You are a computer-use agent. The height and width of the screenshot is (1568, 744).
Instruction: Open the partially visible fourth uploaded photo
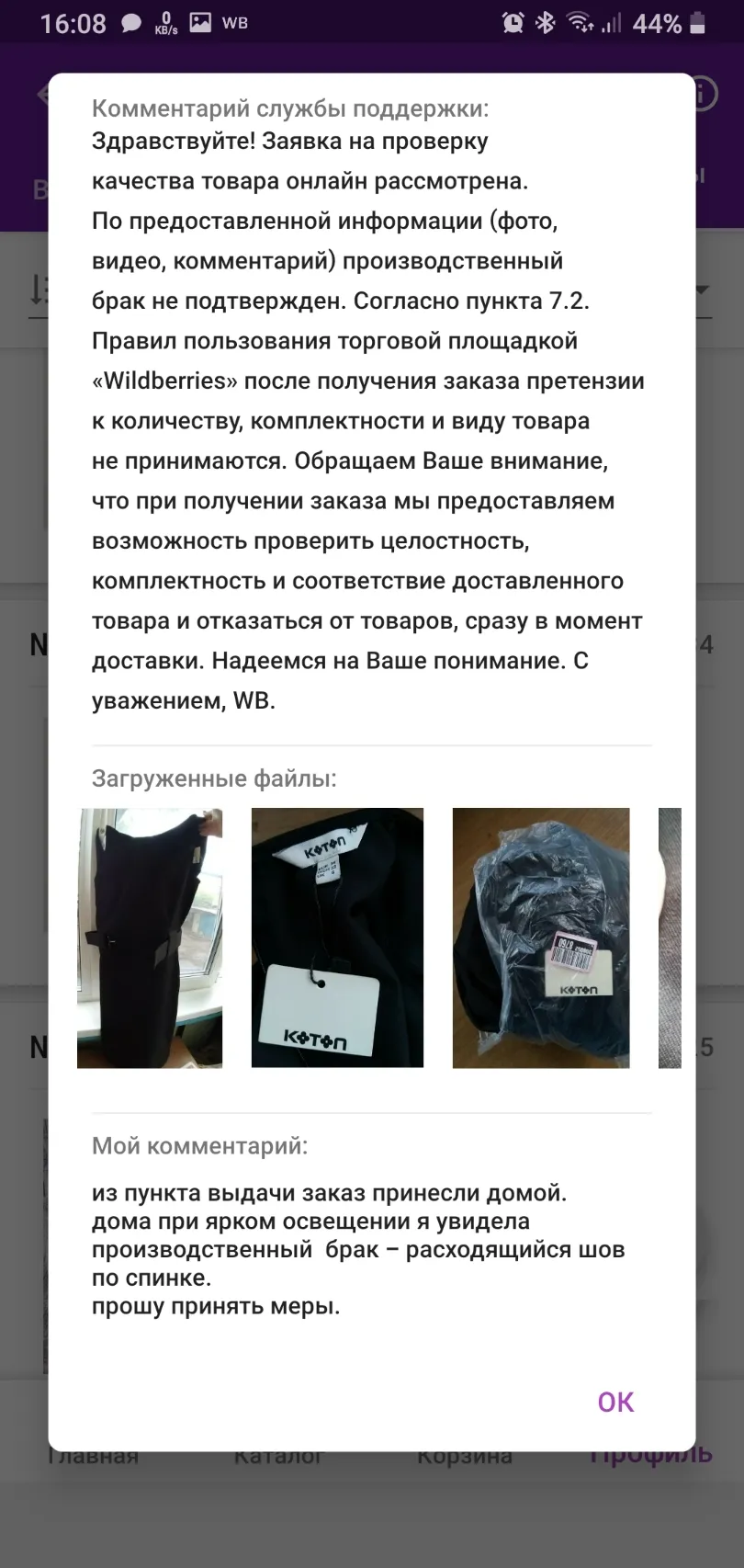671,938
